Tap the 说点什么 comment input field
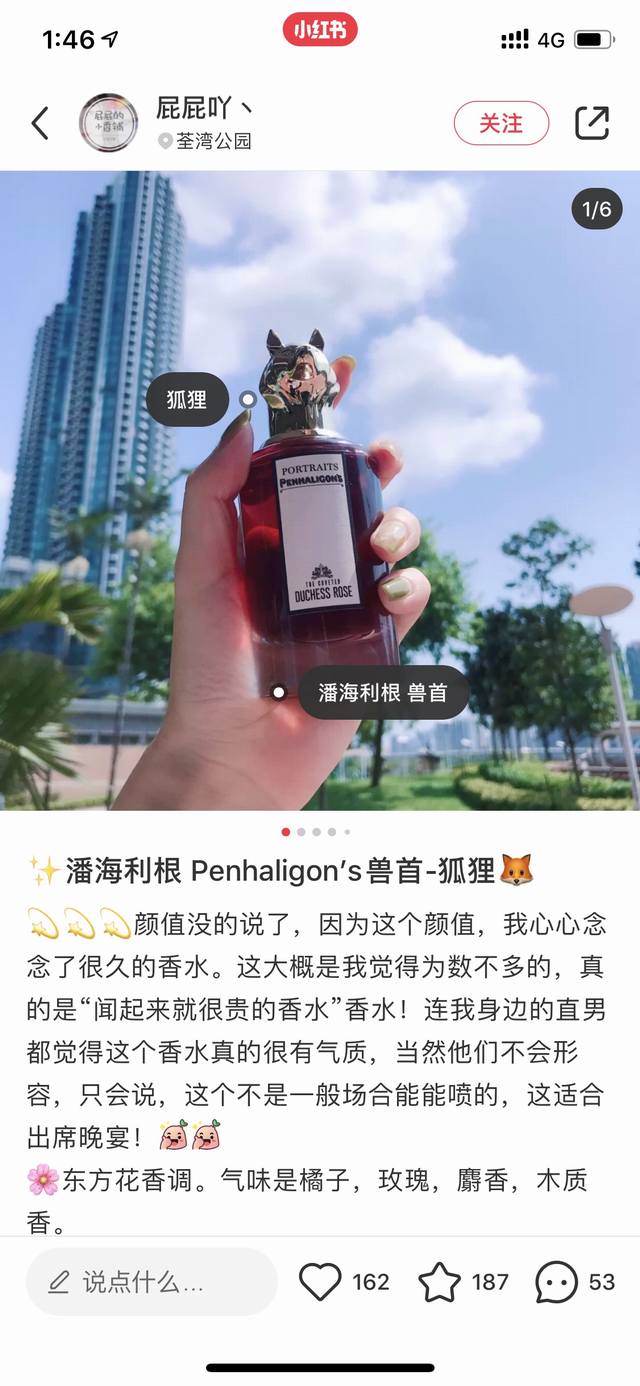Image resolution: width=640 pixels, height=1386 pixels. (150, 1281)
